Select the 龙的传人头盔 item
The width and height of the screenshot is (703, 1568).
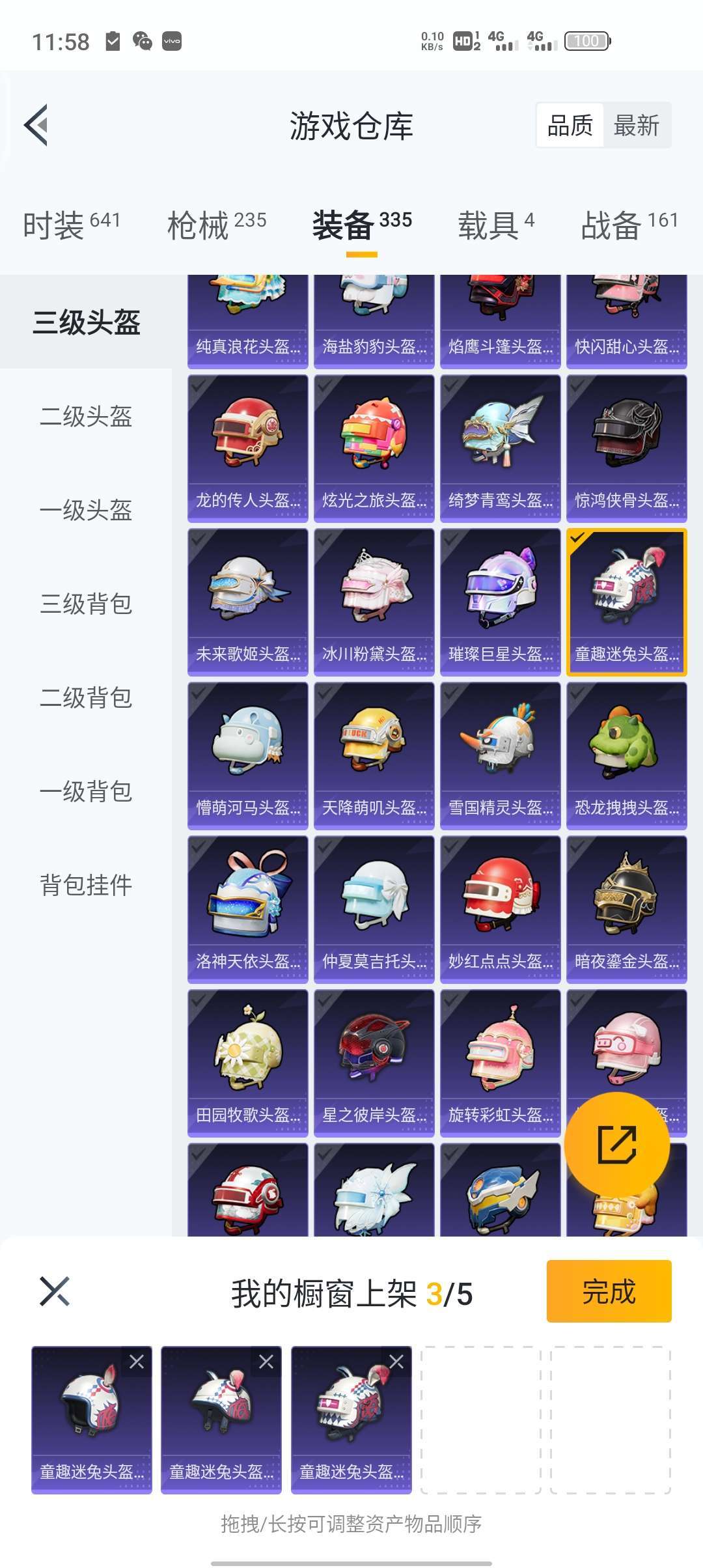[247, 448]
